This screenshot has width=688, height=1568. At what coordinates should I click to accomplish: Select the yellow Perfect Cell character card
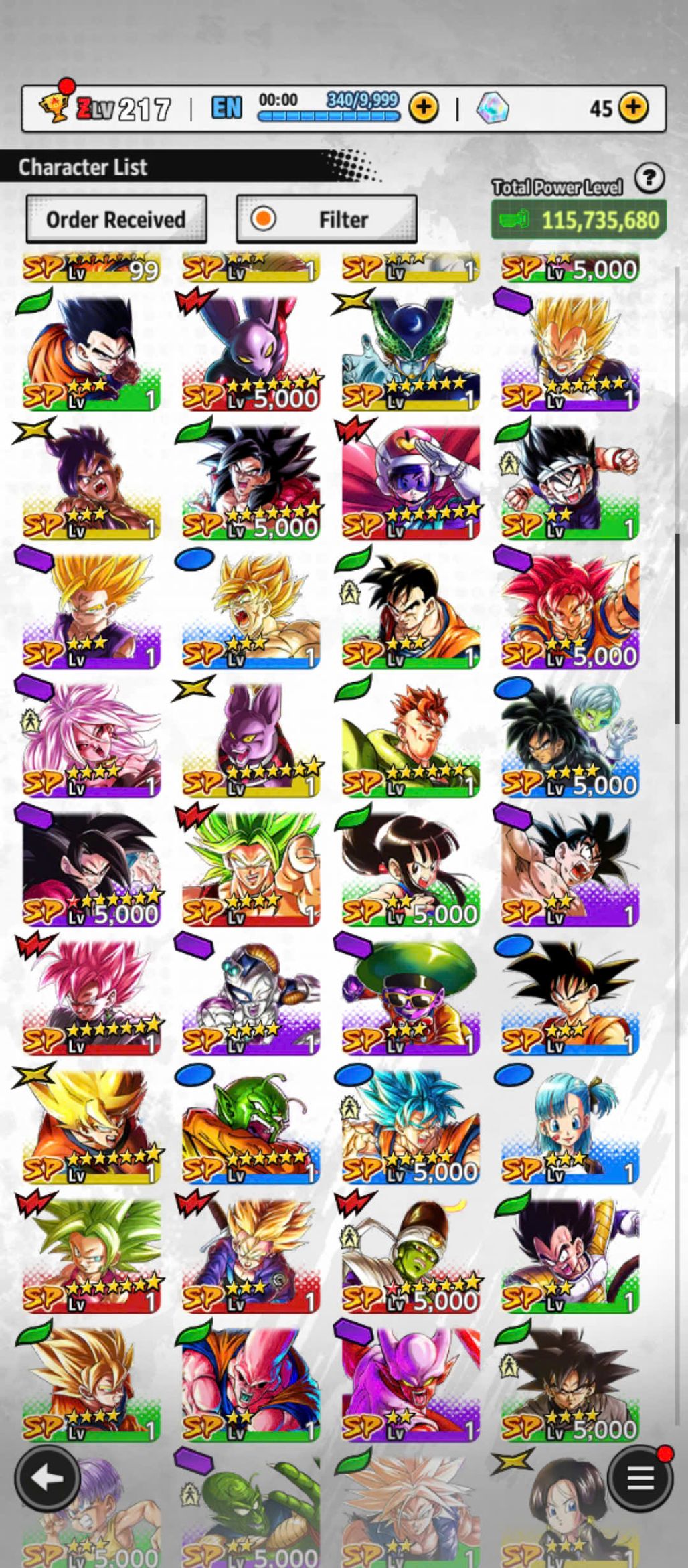pyautogui.click(x=410, y=351)
